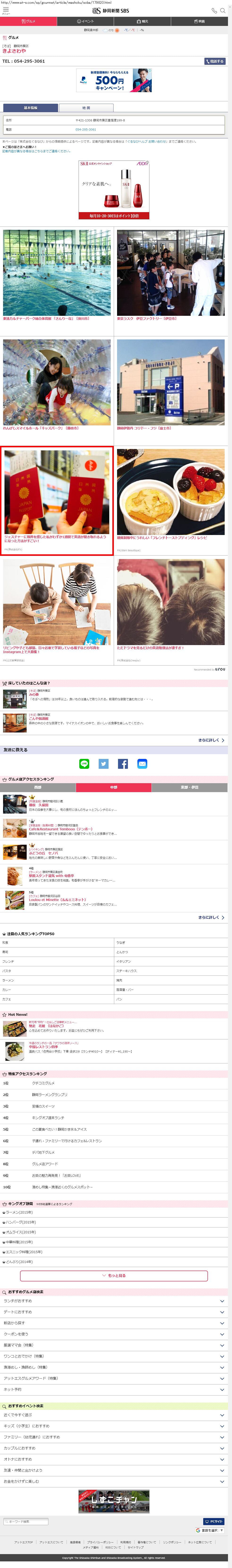
Task: Switch to the イベント tab
Action: [x=86, y=21]
